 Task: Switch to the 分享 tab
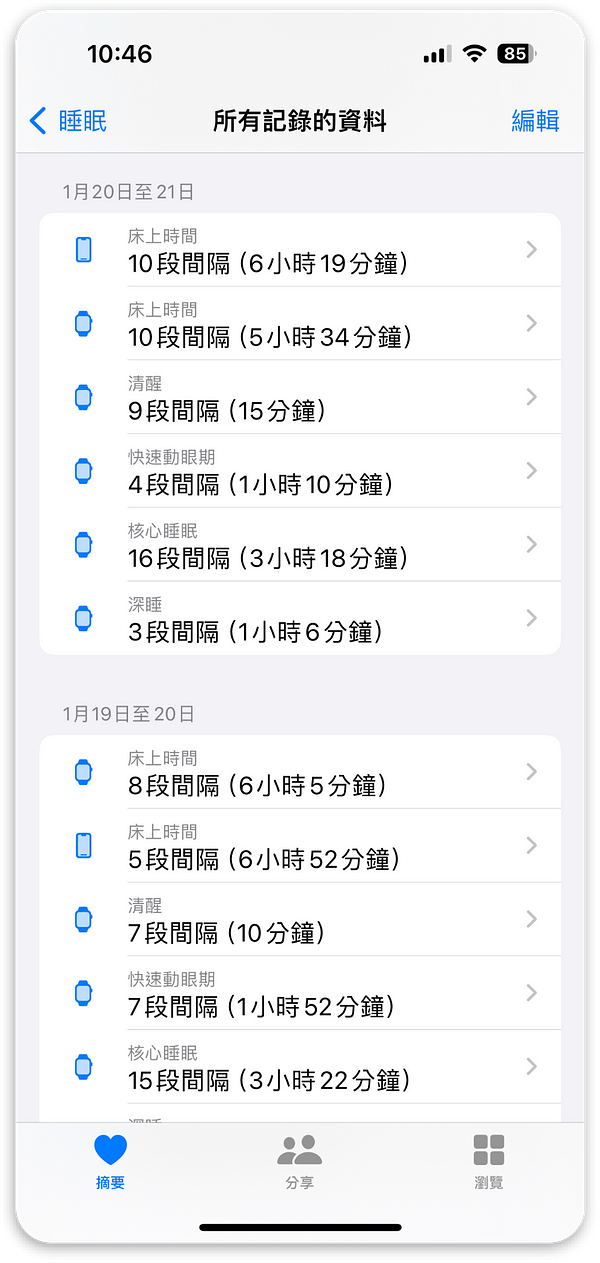(299, 1161)
